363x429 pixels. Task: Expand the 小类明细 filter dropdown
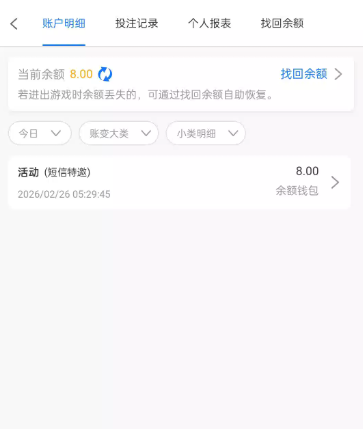206,133
